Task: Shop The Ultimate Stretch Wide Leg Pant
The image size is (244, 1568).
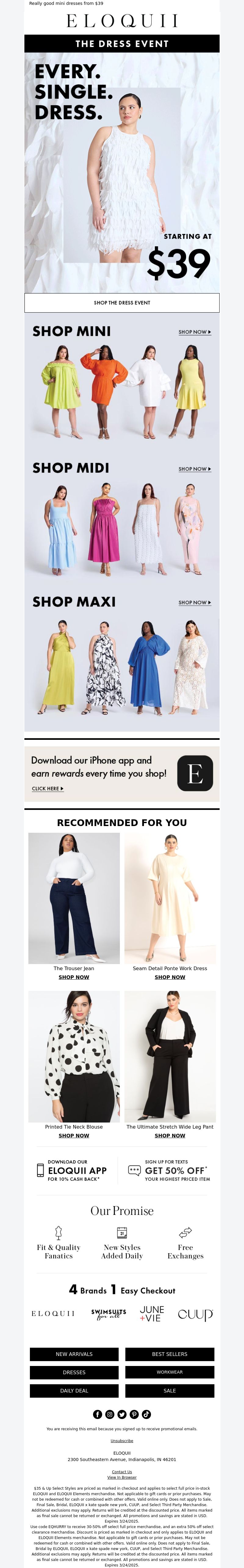Action: 170,1135
